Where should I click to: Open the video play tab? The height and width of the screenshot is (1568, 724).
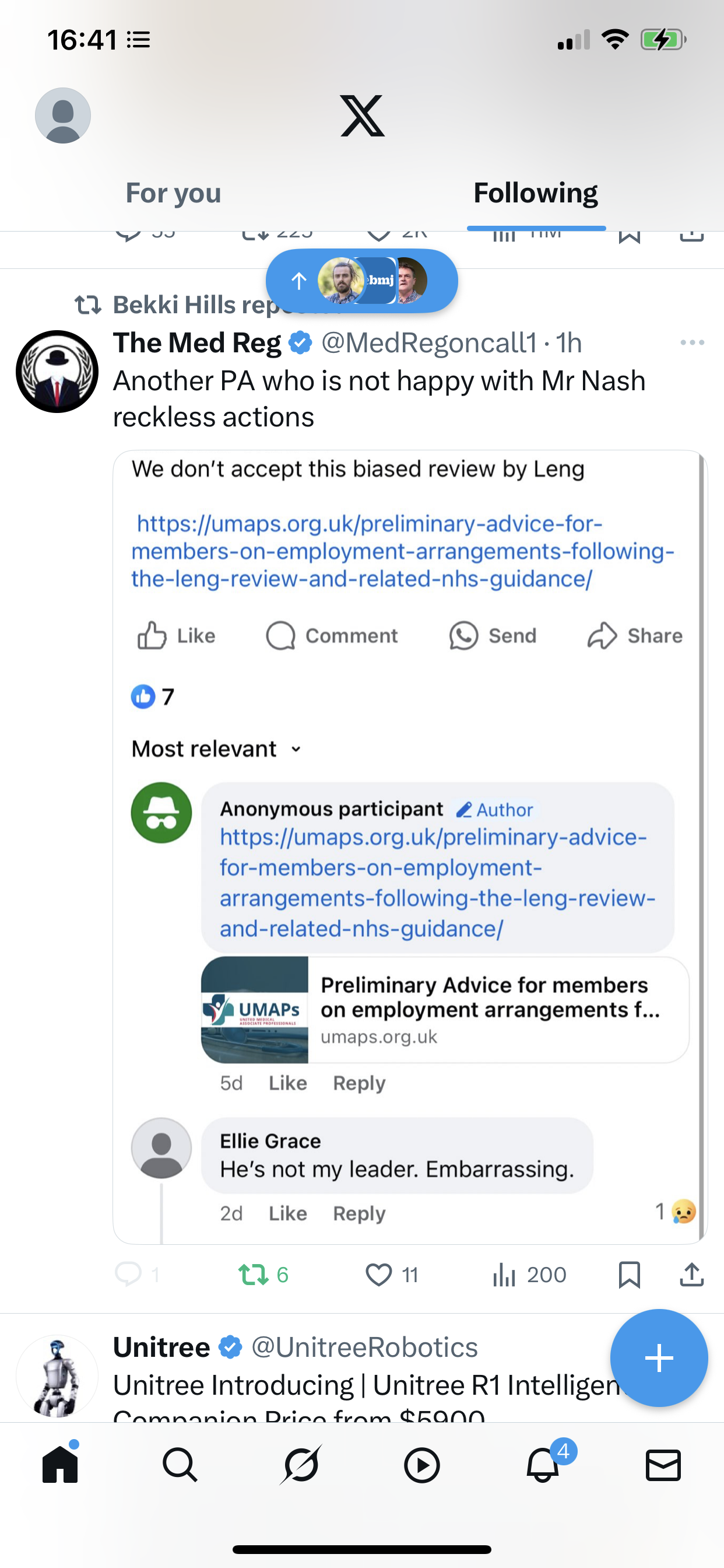421,1465
